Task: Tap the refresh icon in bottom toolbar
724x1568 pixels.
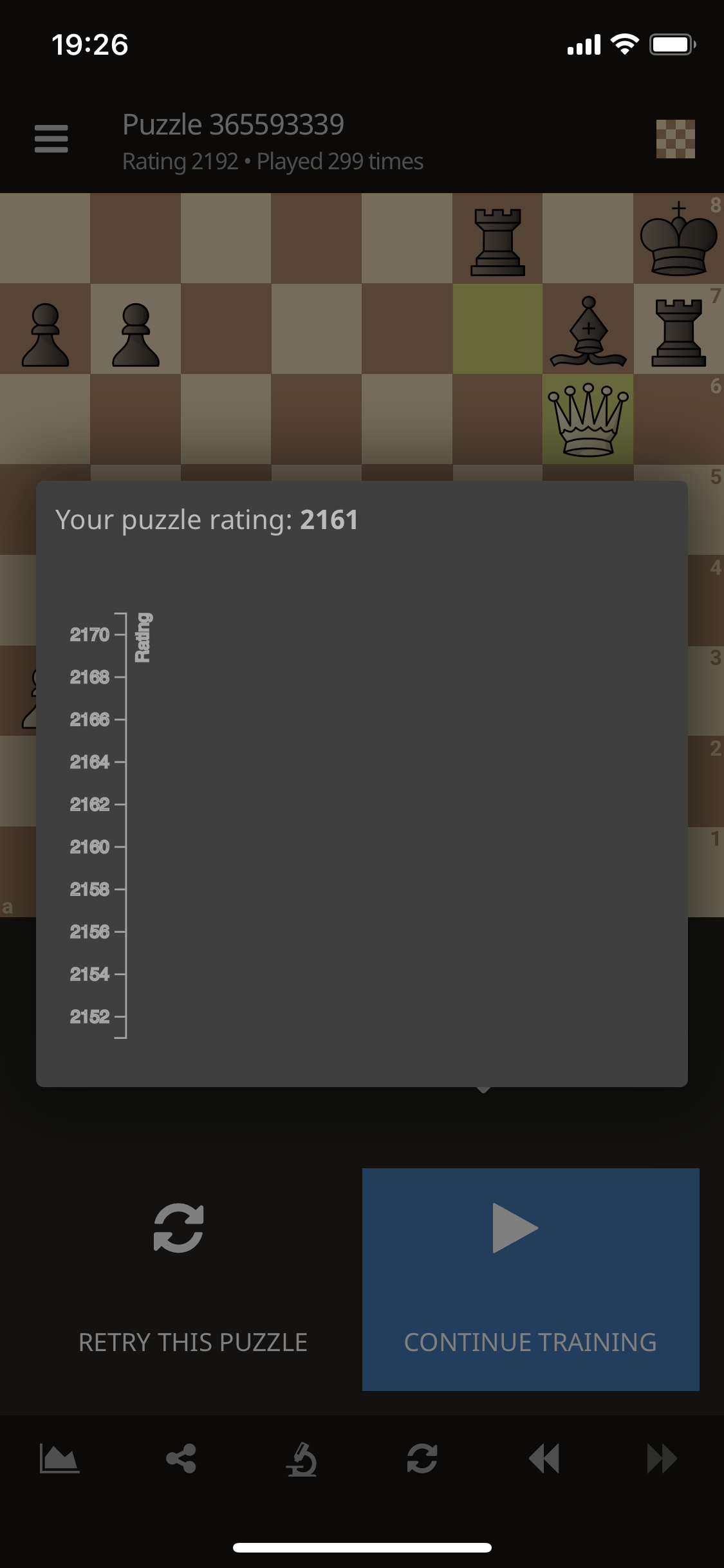Action: click(x=422, y=1459)
